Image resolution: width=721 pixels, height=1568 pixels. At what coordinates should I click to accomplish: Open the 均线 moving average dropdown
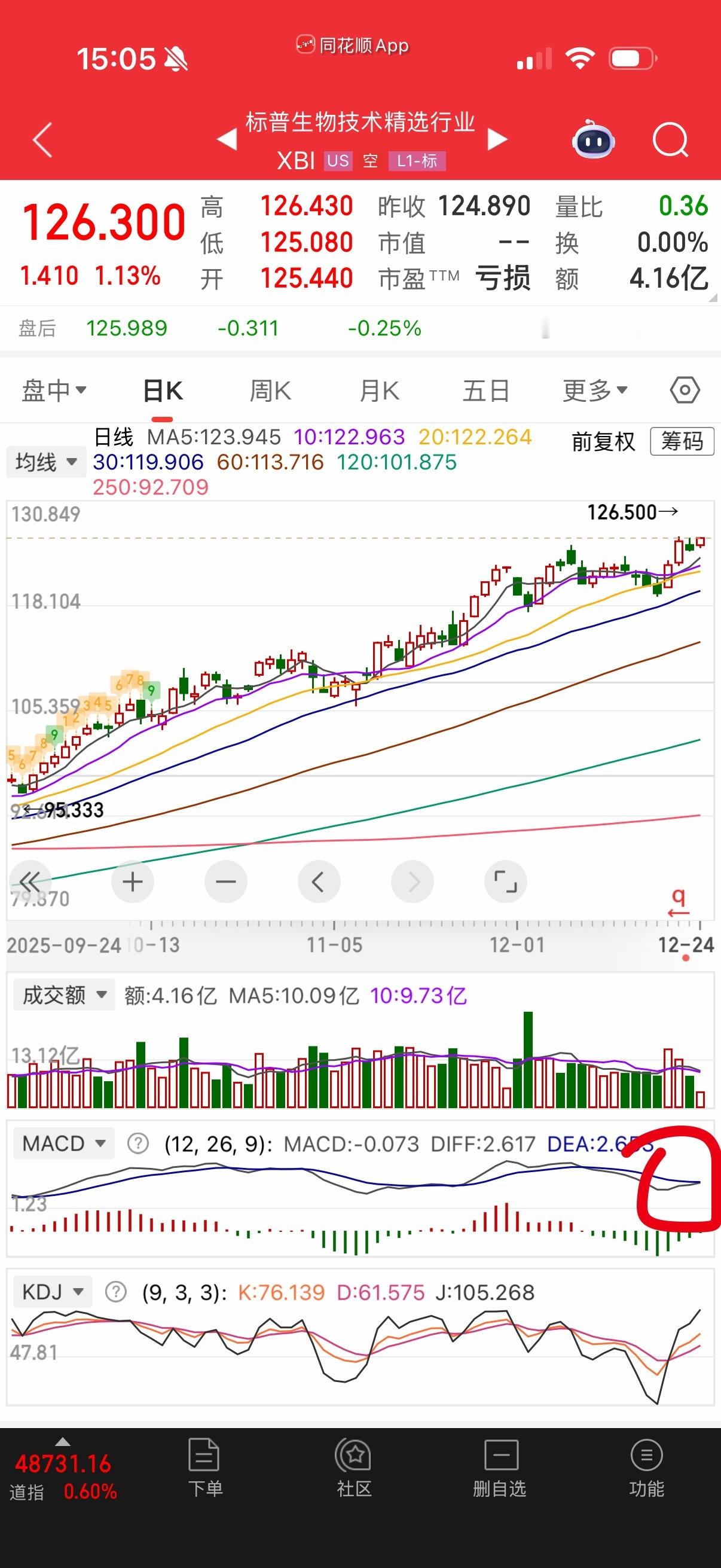(45, 462)
